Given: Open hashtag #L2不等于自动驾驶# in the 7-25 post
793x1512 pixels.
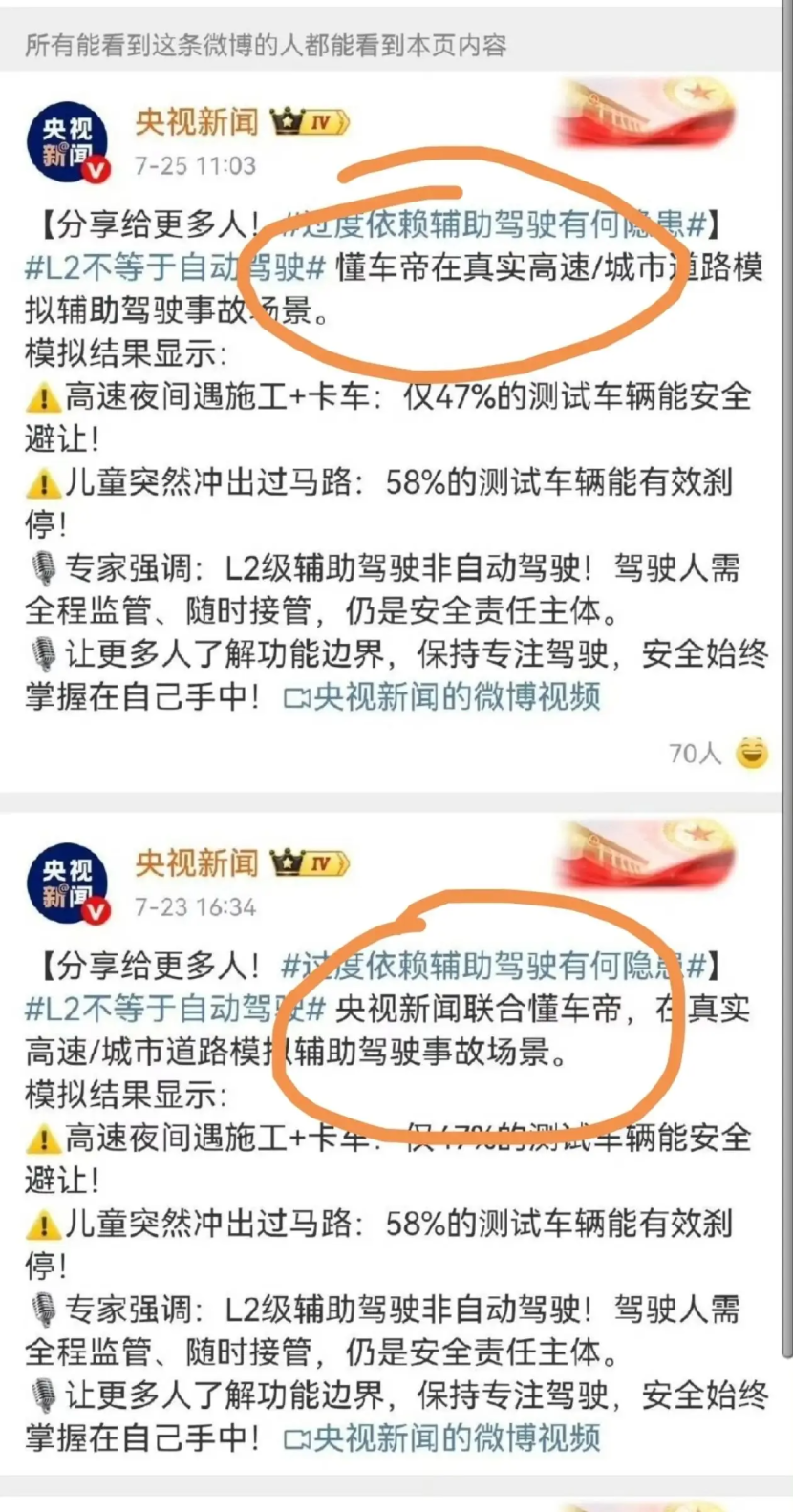Looking at the screenshot, I should [176, 267].
